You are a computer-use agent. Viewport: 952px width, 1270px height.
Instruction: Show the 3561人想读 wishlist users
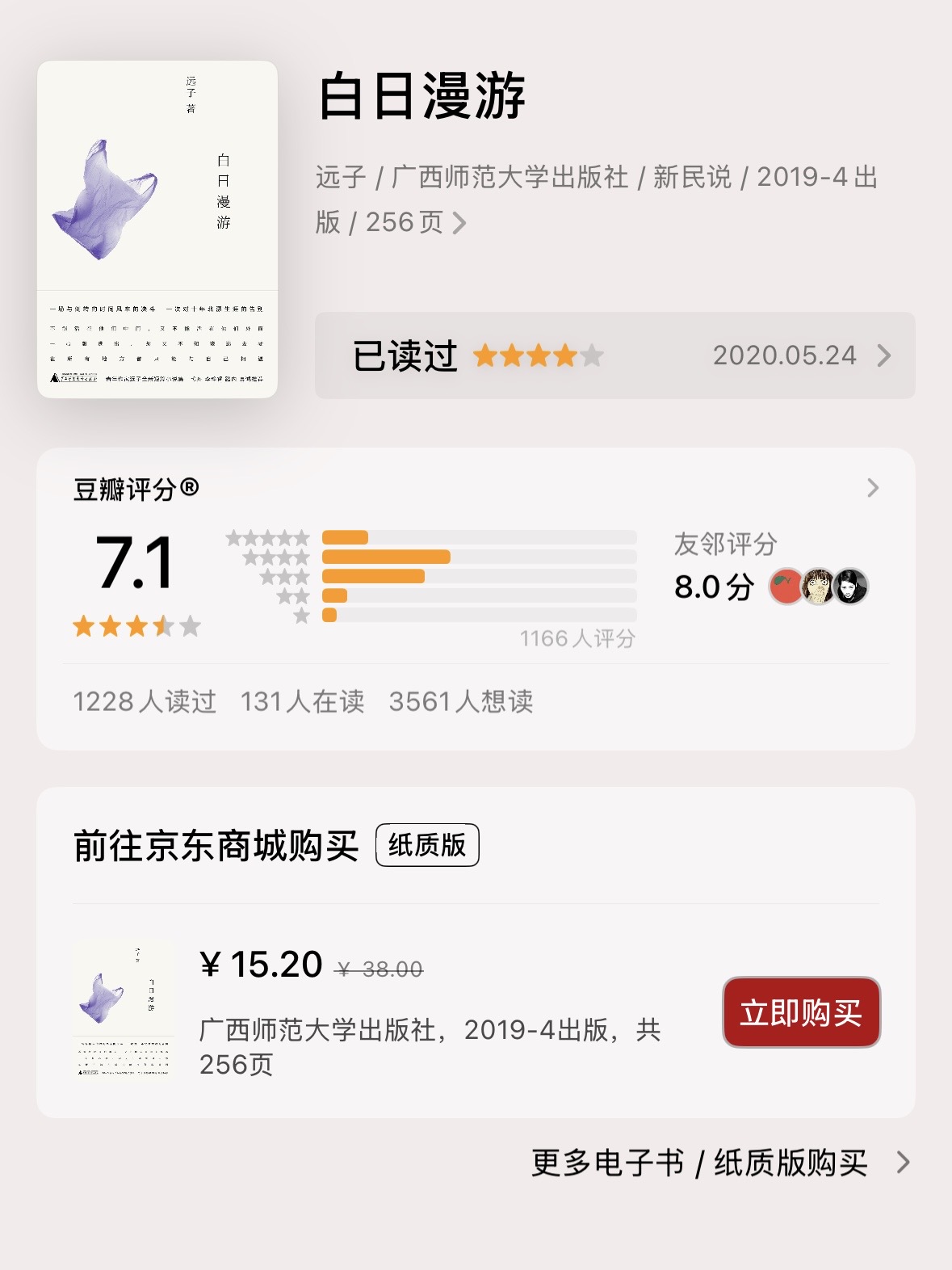461,701
